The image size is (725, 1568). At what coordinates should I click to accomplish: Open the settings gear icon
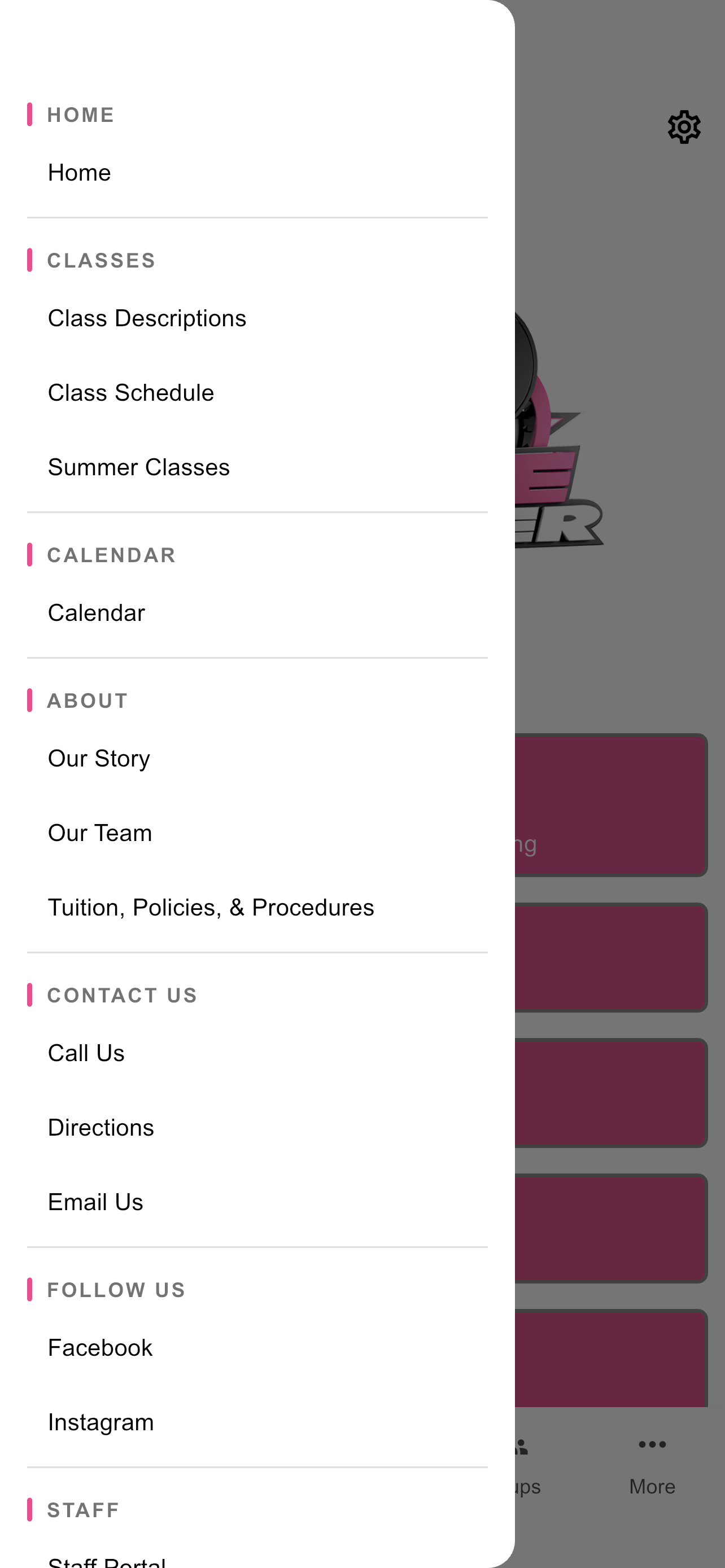684,127
